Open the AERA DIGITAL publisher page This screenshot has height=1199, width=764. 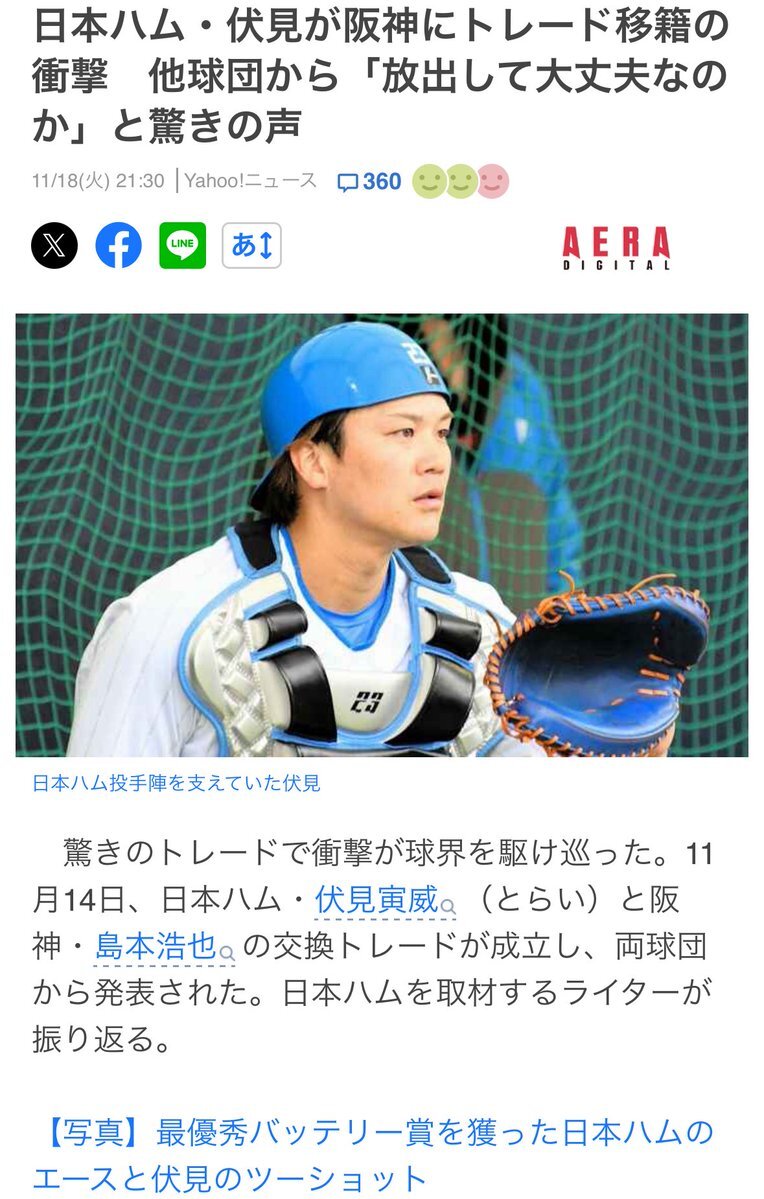[616, 247]
